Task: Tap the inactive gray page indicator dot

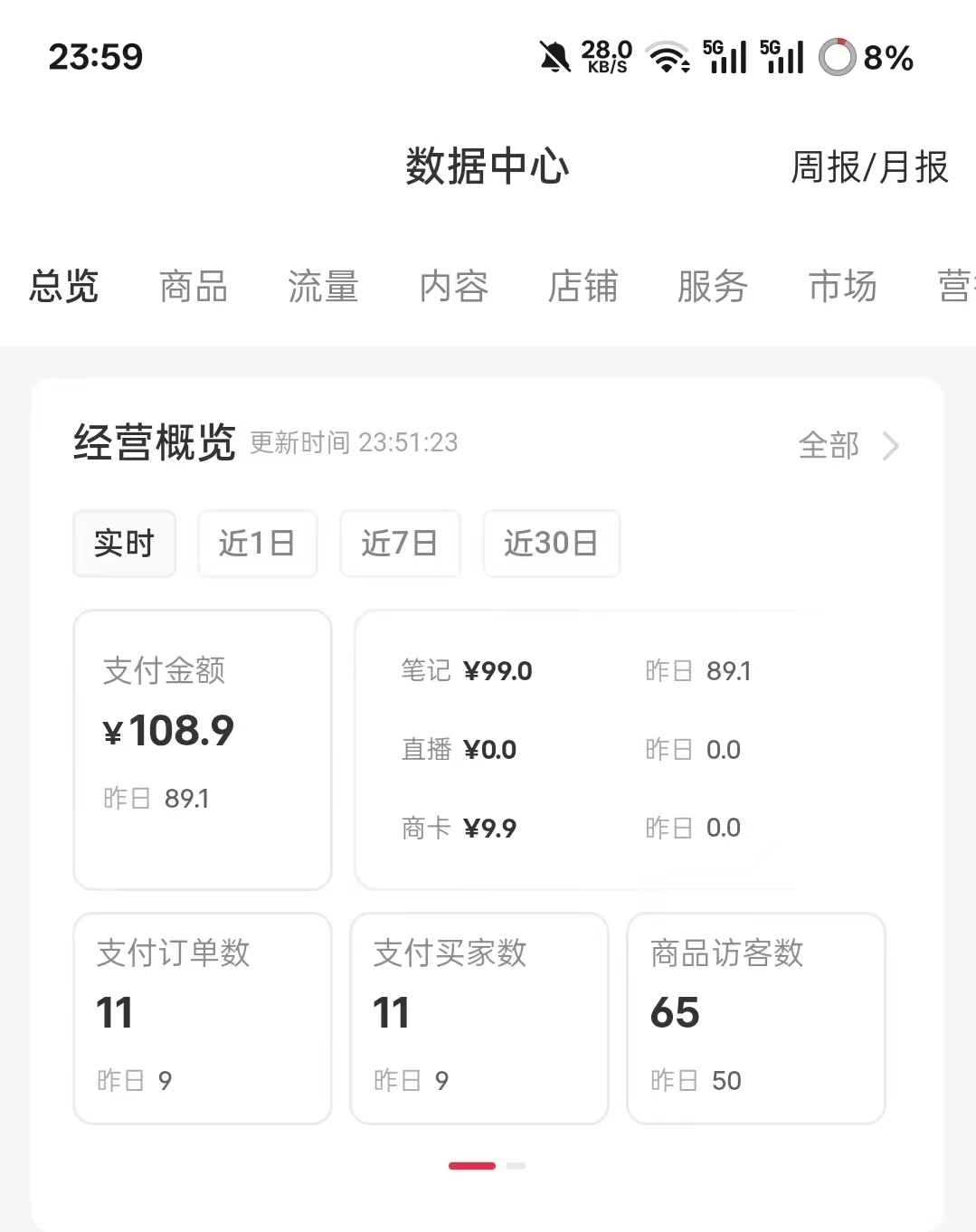Action: (516, 1166)
